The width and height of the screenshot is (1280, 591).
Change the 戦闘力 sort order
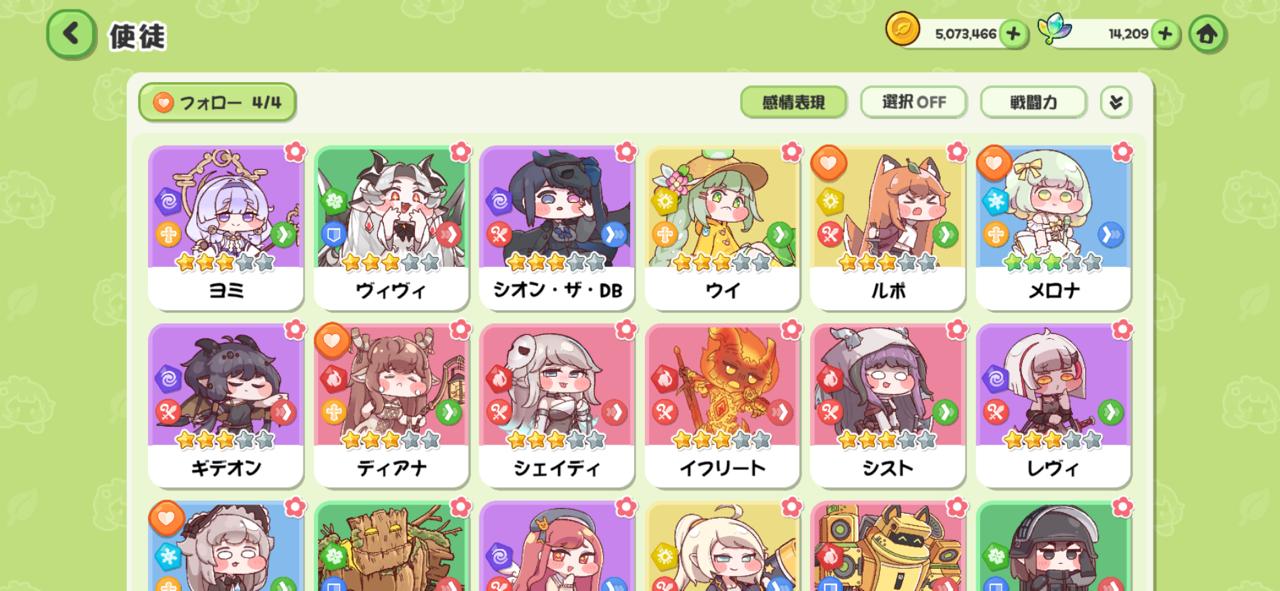(1033, 102)
